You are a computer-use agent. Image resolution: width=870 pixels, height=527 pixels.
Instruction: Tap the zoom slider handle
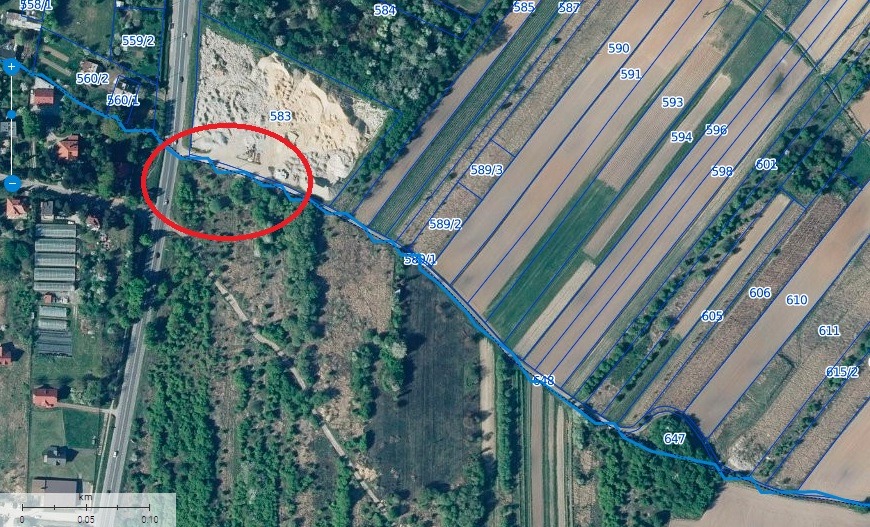[x=11, y=114]
